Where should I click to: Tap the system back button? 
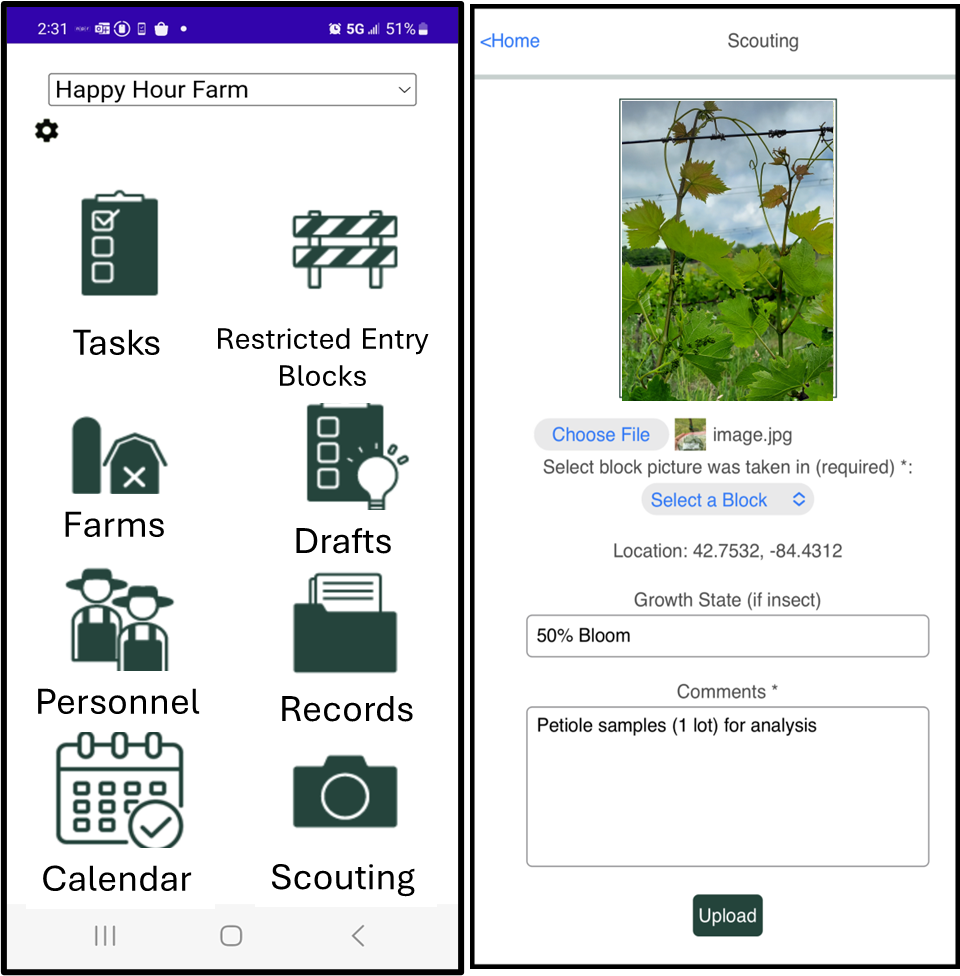coord(358,936)
